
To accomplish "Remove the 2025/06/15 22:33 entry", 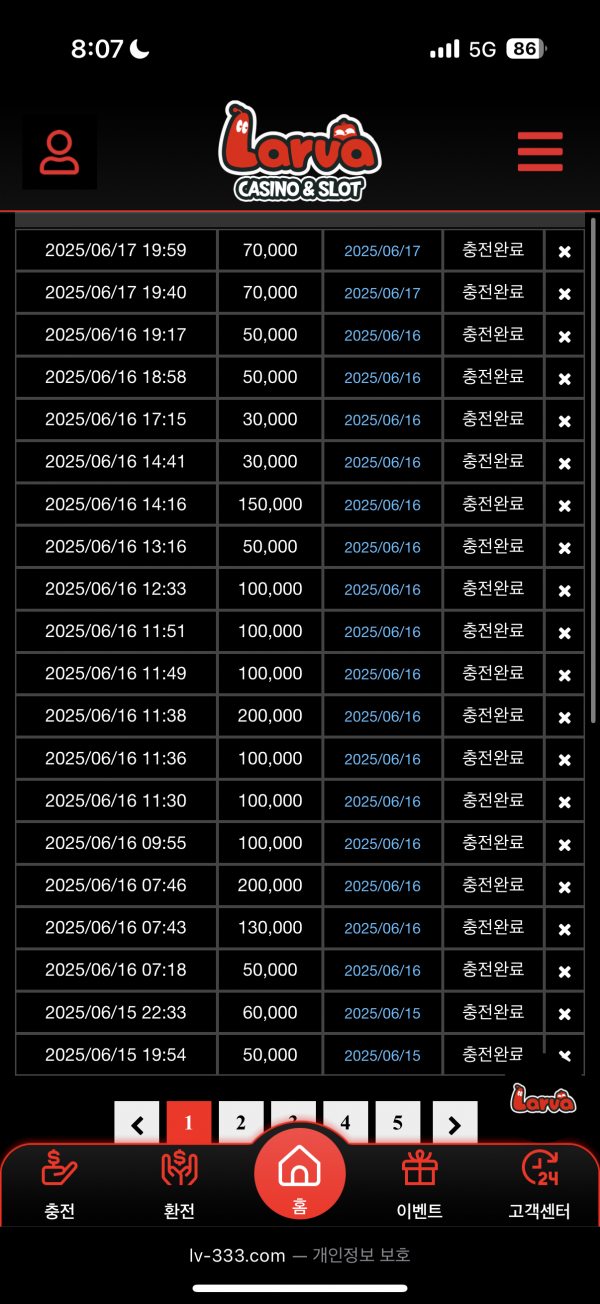I will [x=564, y=1013].
